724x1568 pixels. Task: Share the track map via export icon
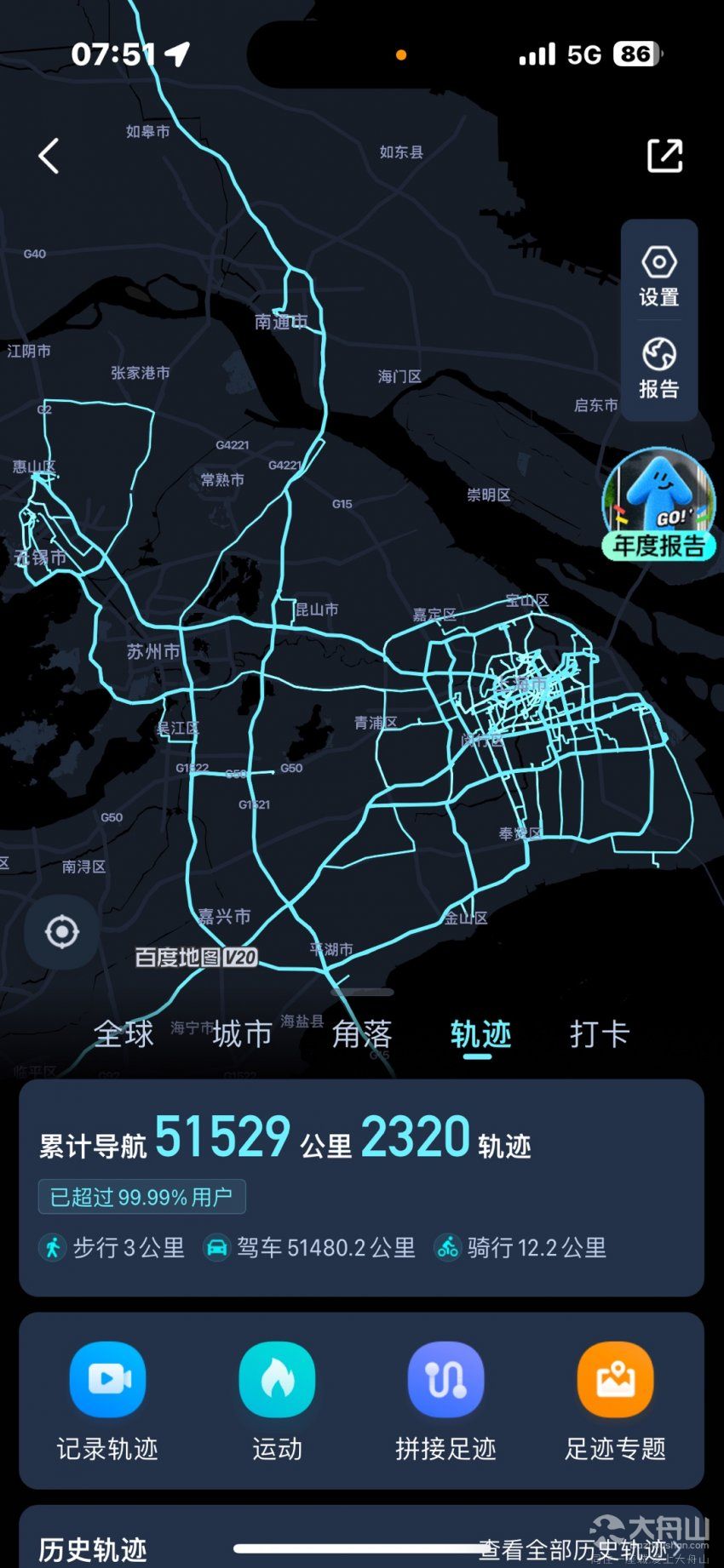point(664,157)
